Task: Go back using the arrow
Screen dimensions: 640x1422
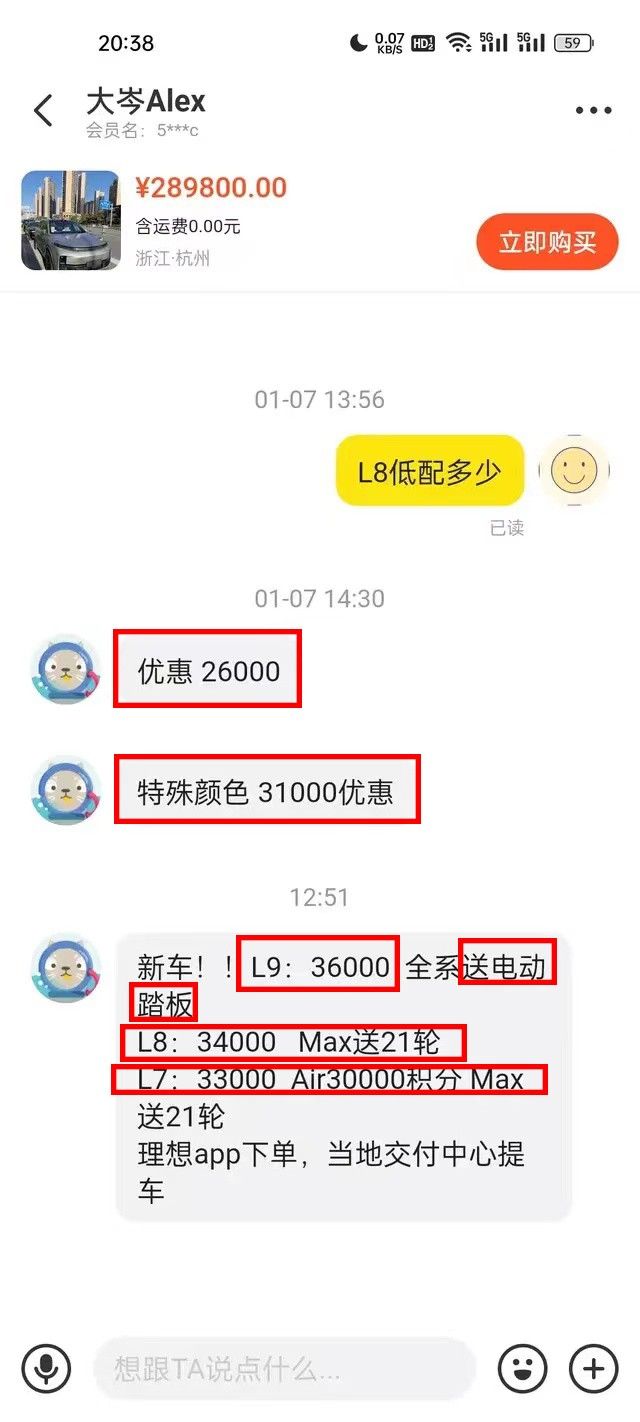Action: (x=43, y=110)
